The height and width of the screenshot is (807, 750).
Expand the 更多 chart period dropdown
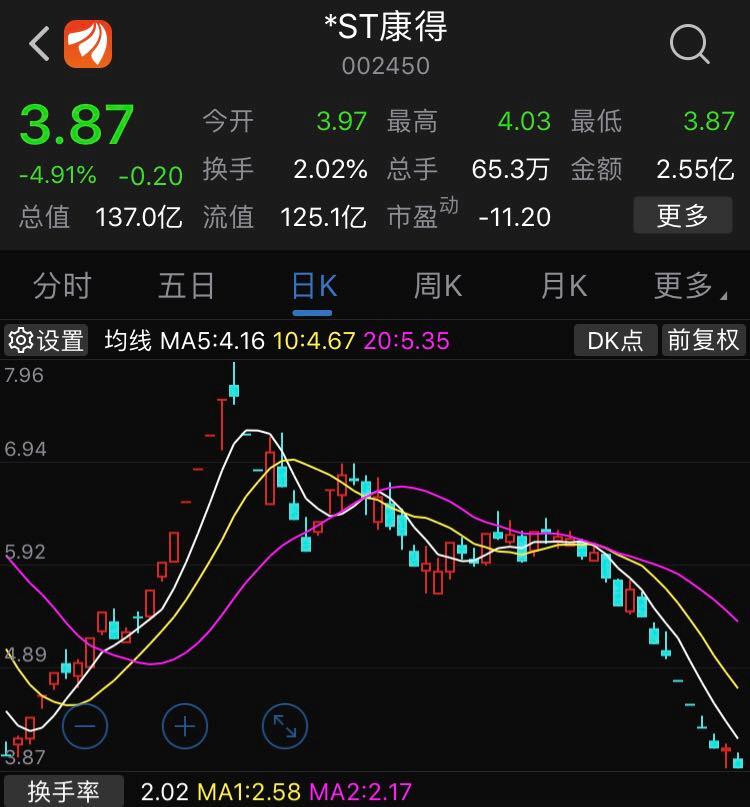(688, 287)
